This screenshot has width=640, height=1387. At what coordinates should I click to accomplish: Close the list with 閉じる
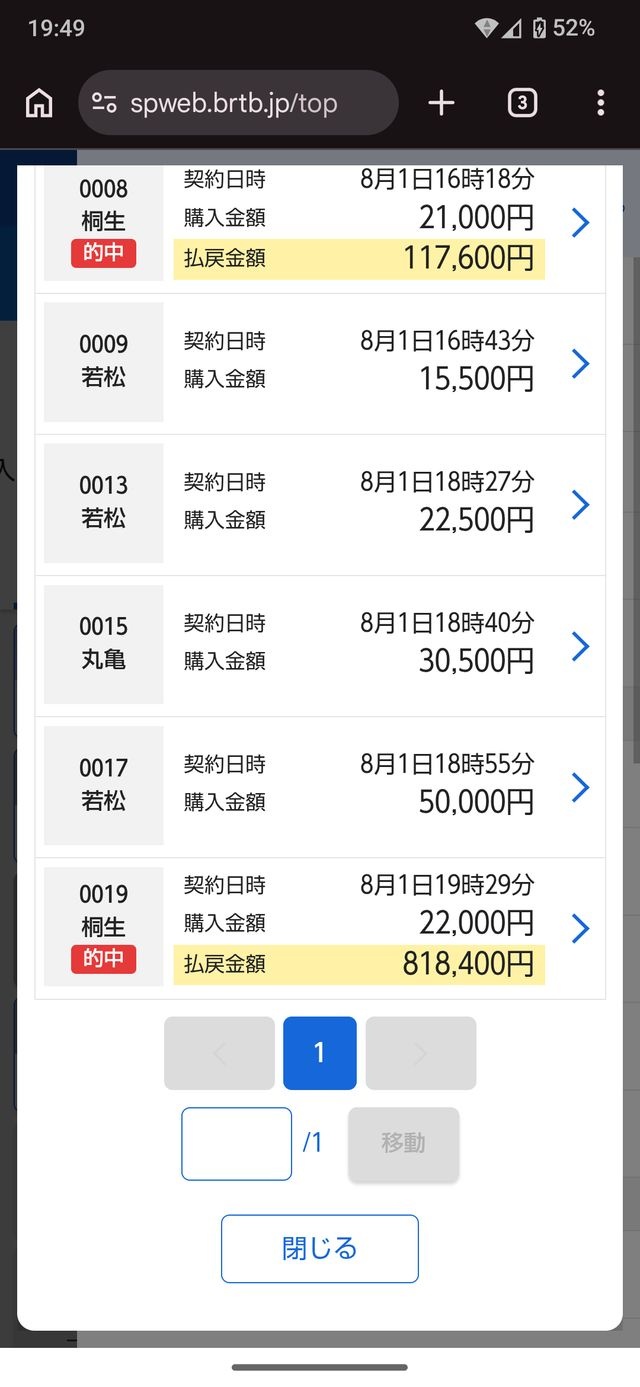coord(320,1249)
